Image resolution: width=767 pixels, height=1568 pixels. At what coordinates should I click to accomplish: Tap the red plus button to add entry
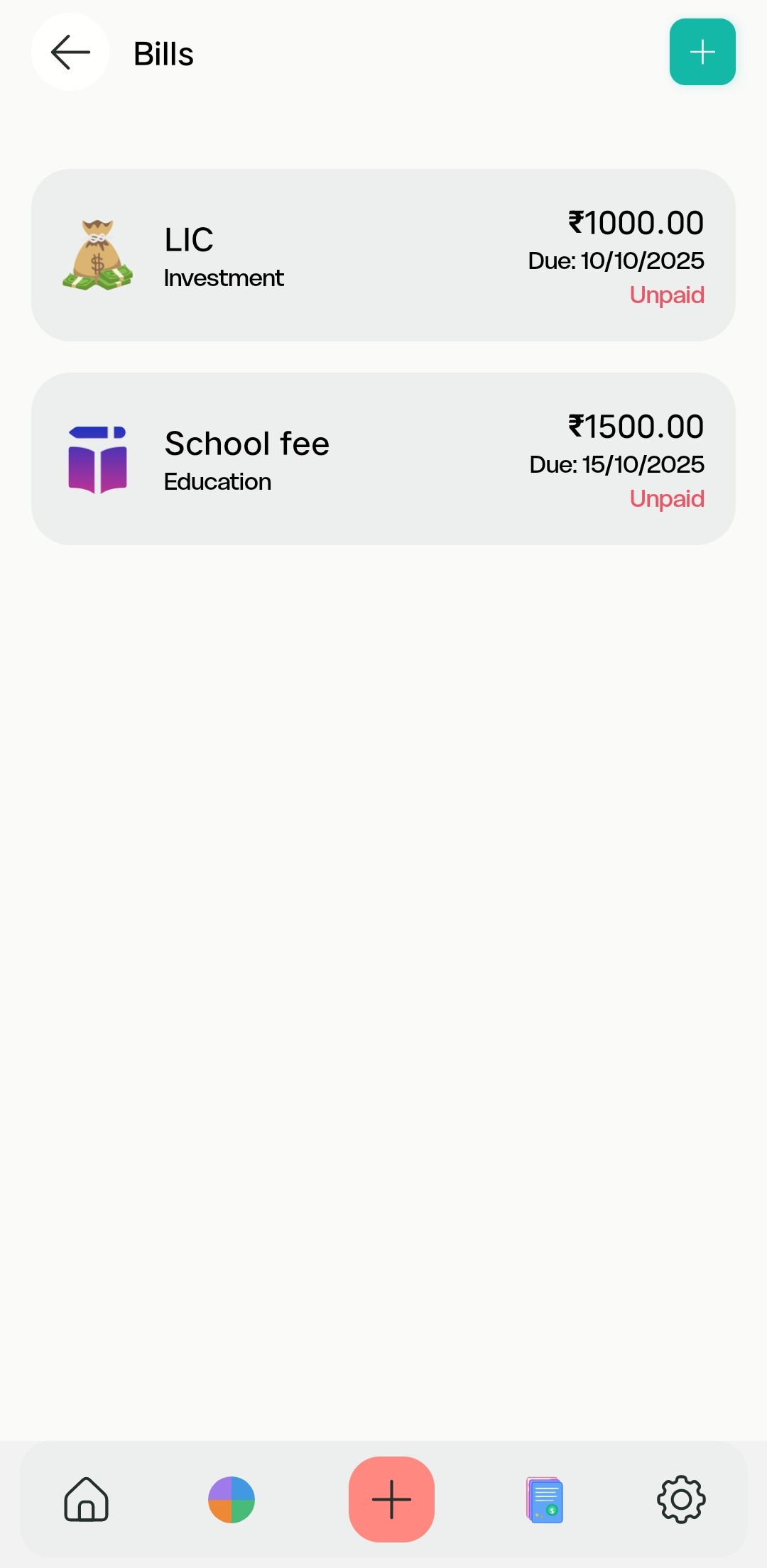click(391, 1499)
